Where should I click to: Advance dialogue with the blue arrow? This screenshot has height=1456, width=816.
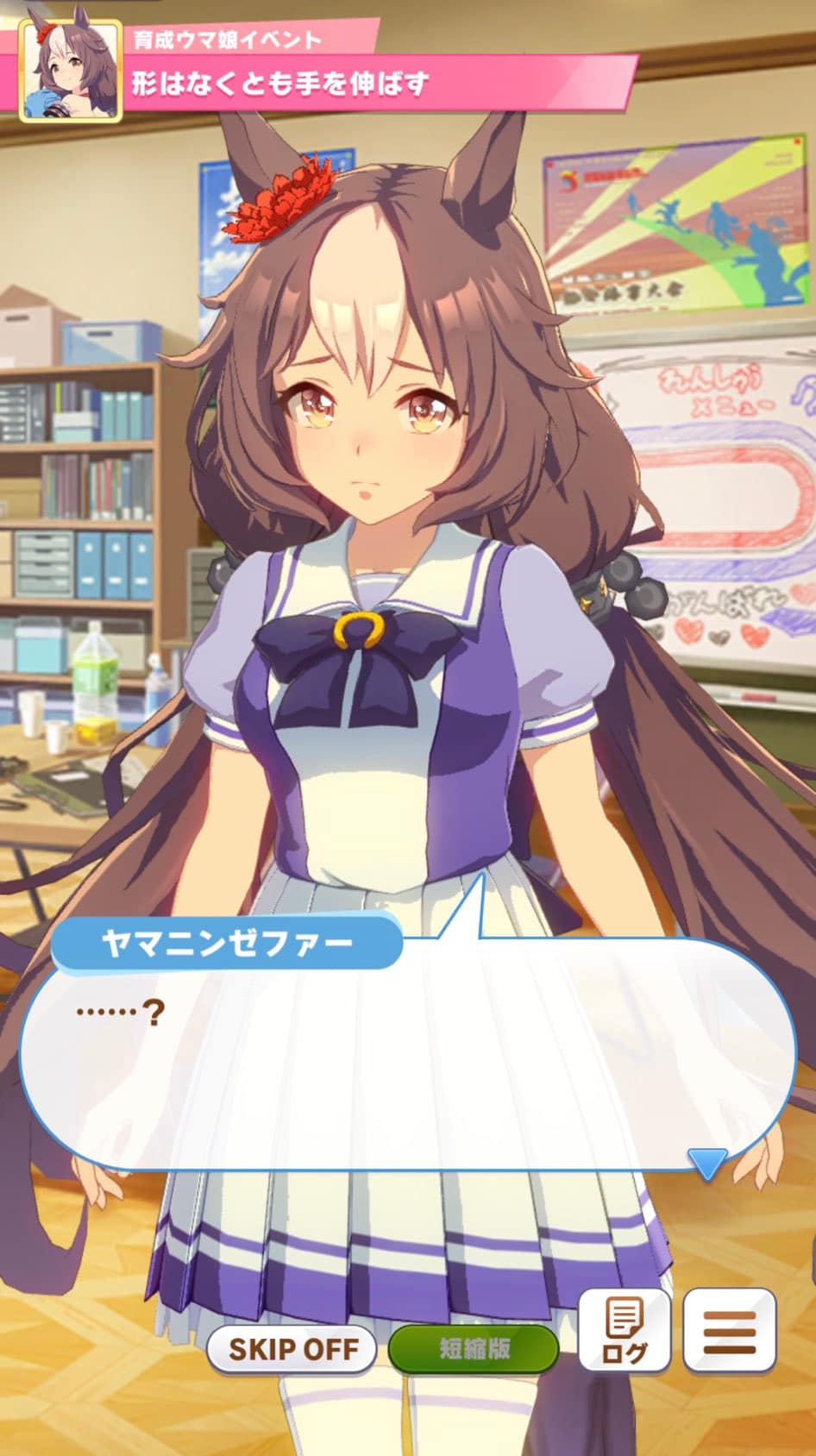(x=706, y=1164)
